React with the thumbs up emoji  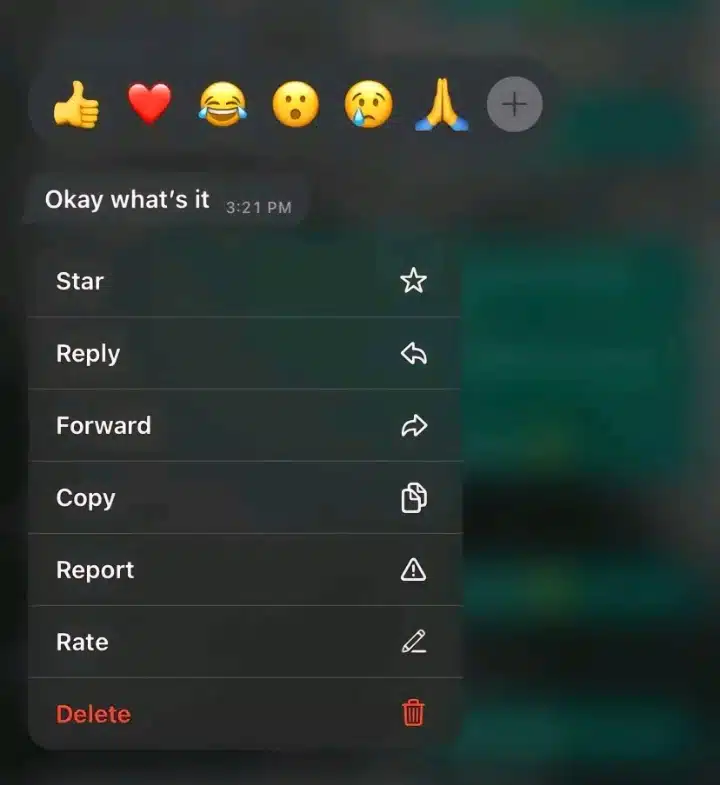(77, 104)
